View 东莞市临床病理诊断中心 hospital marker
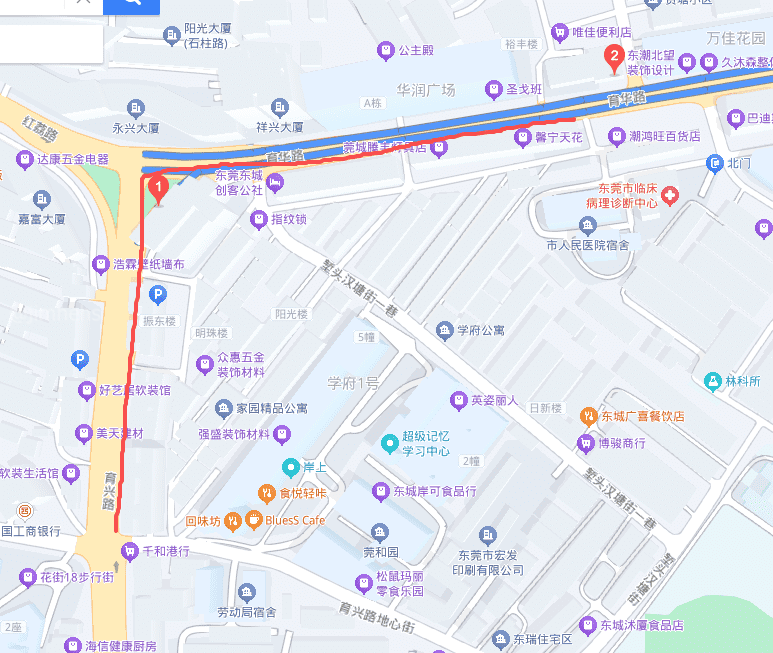Screen dimensions: 773x653 (x=670, y=194)
